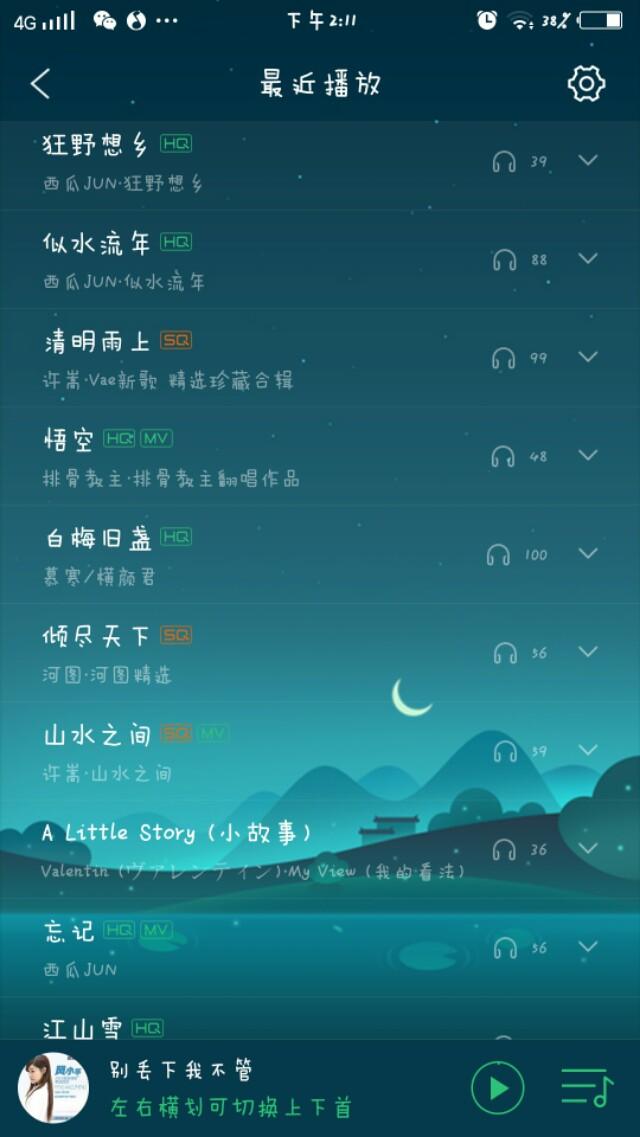Go back from 最近播放
This screenshot has width=640, height=1137.
pos(41,84)
